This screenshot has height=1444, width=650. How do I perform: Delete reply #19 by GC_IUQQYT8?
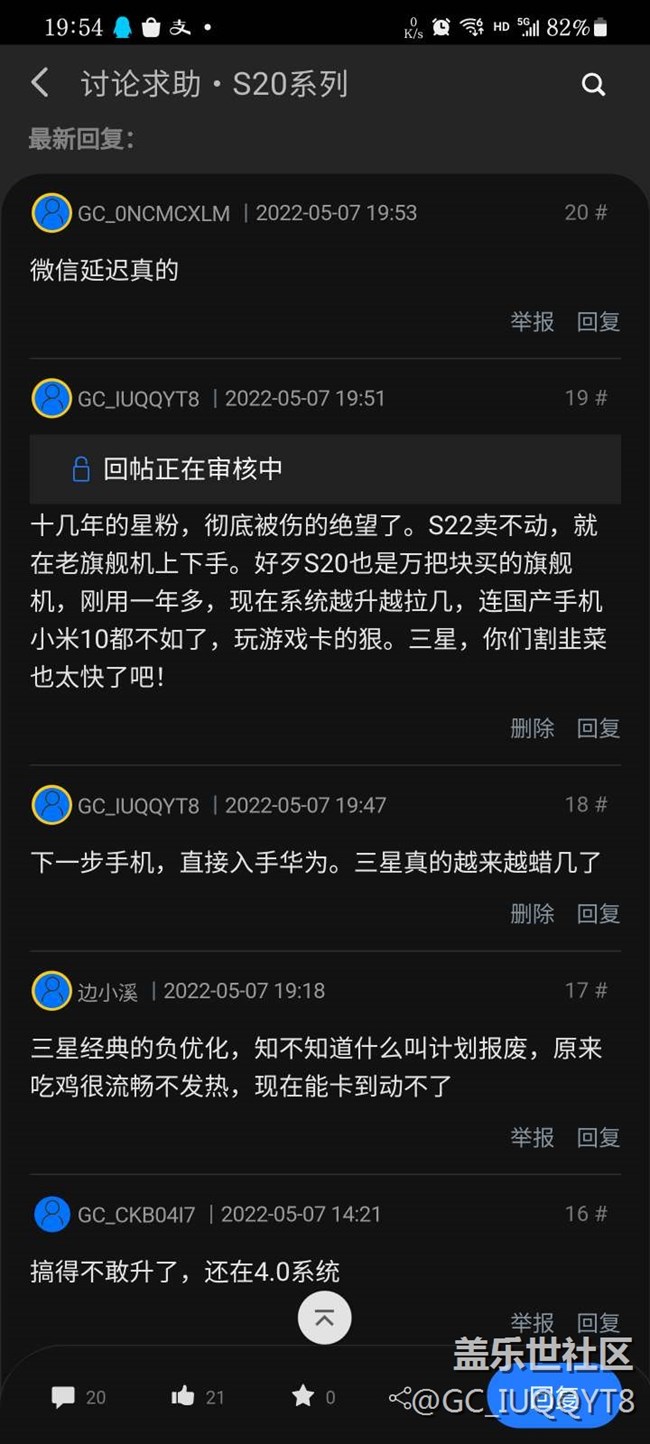(x=532, y=728)
